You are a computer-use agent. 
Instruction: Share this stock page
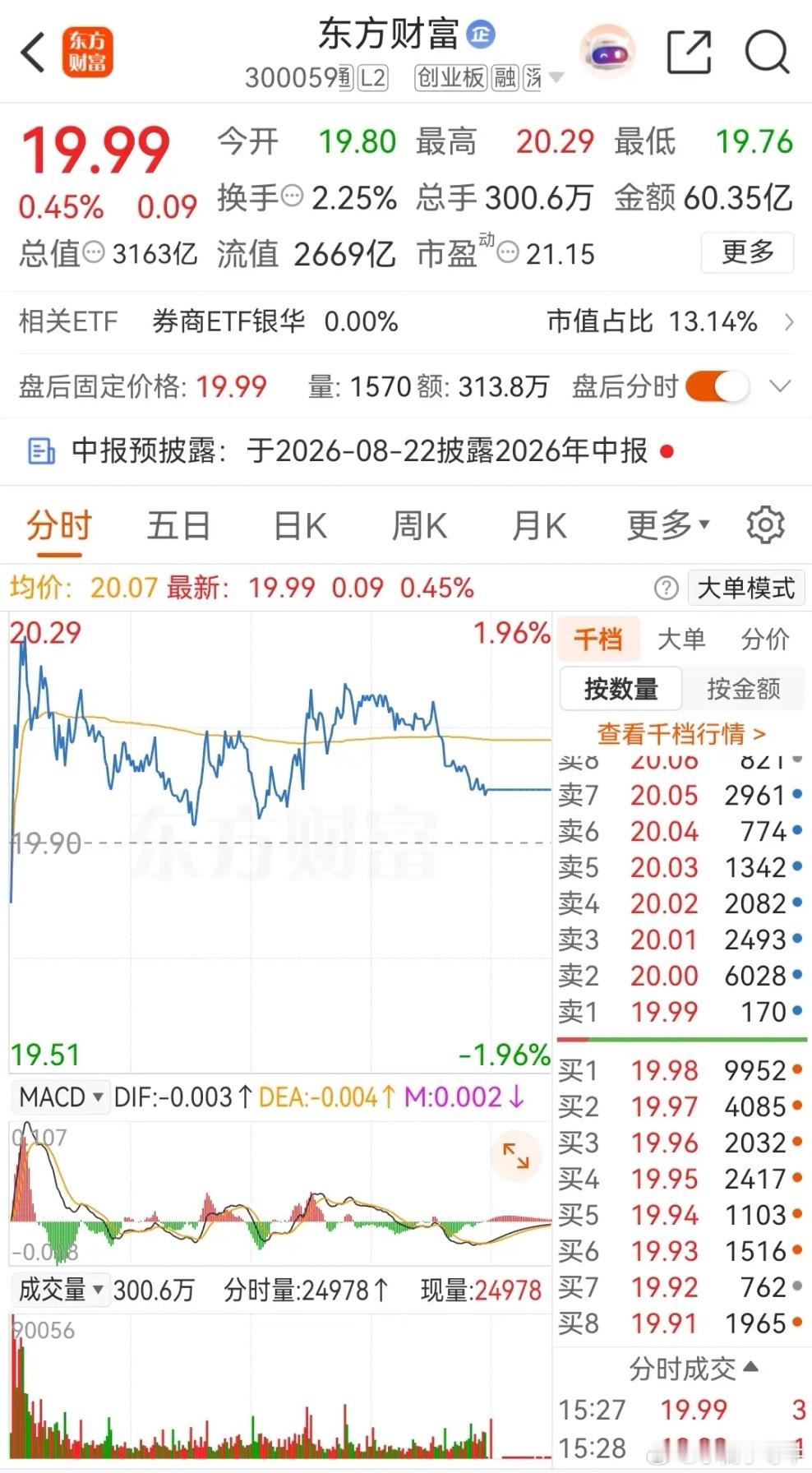pos(688,53)
